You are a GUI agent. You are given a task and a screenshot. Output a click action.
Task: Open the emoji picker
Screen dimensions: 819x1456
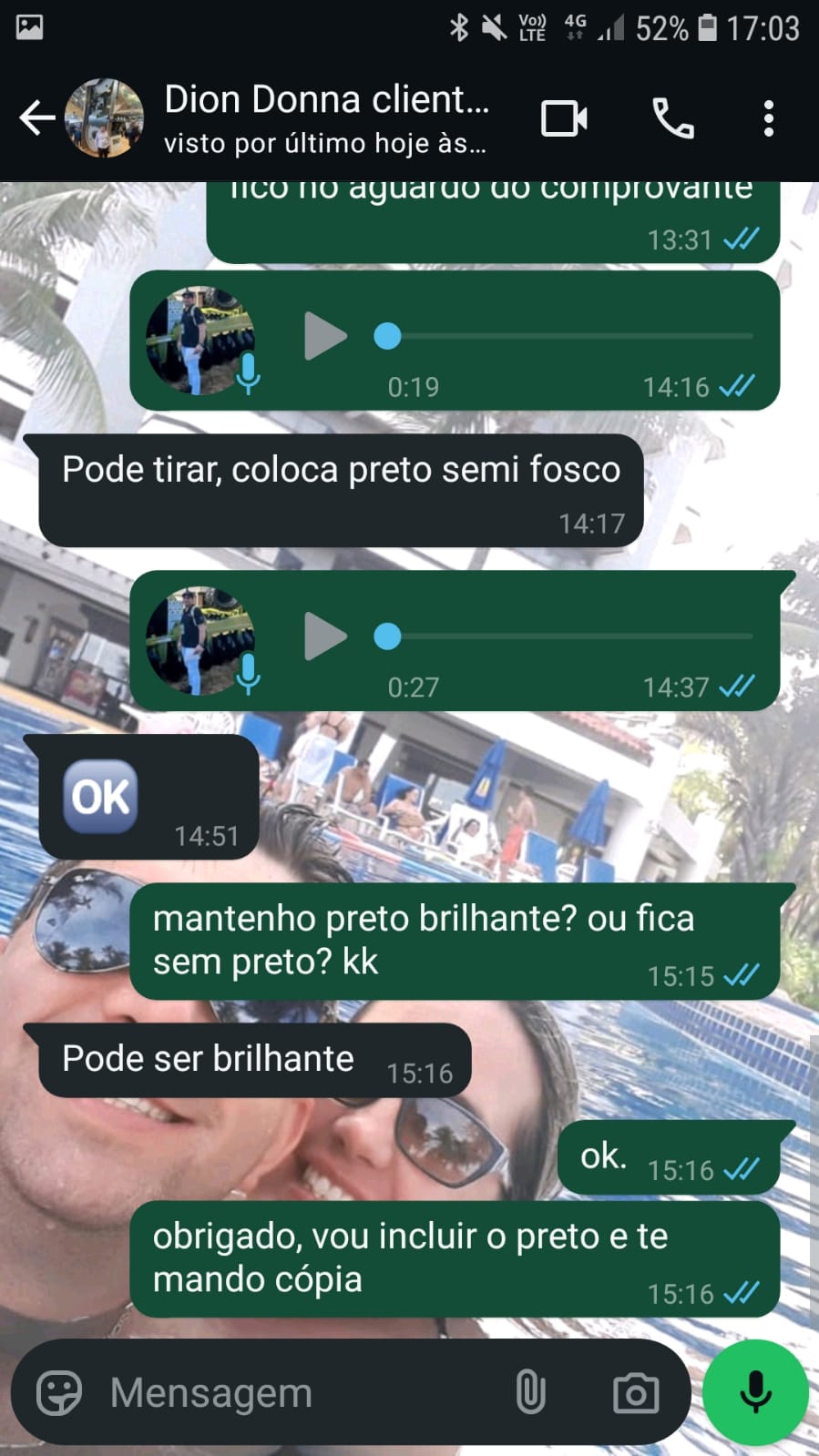(59, 1393)
